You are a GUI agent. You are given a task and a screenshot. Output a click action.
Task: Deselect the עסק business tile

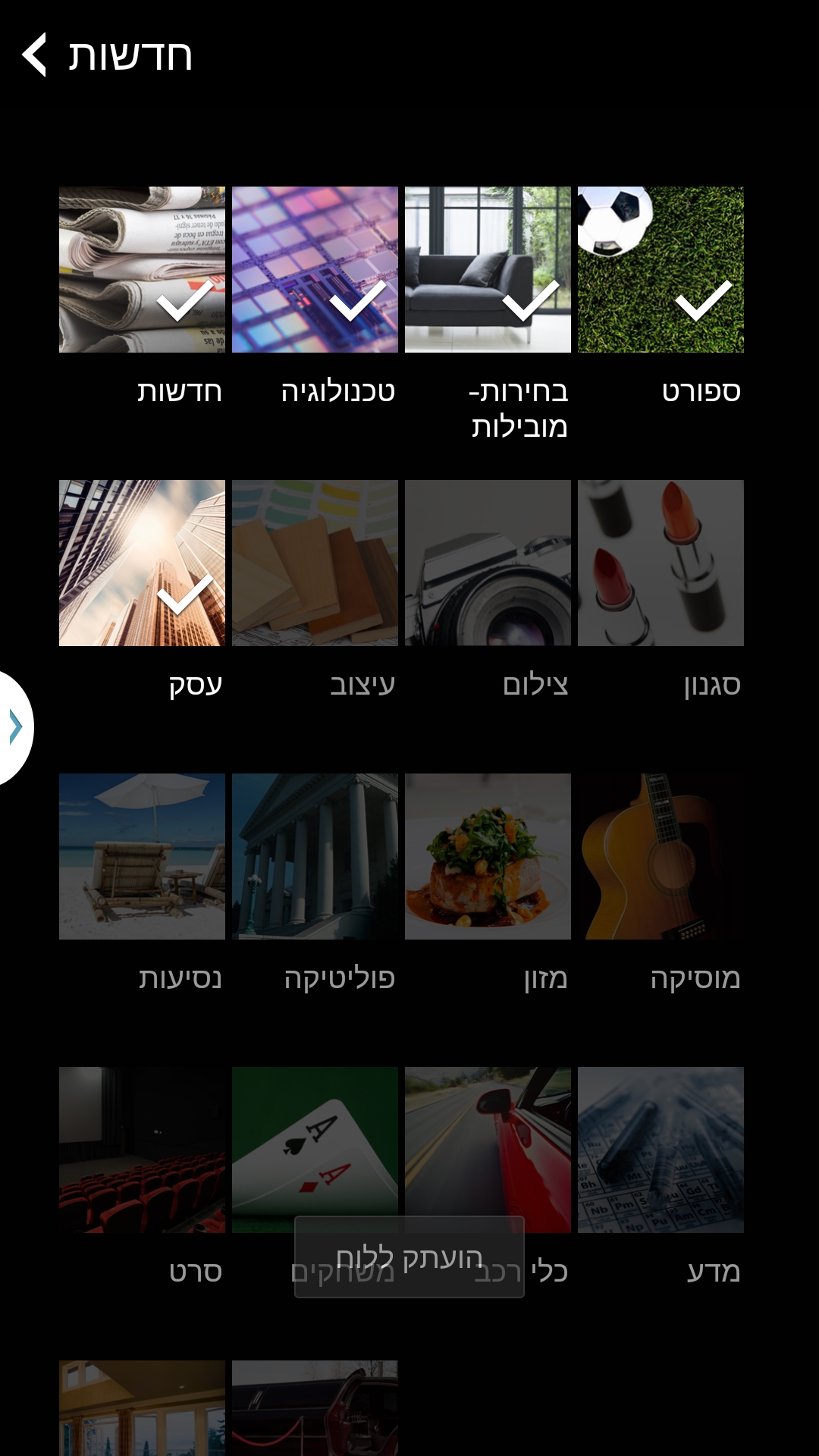(x=142, y=563)
